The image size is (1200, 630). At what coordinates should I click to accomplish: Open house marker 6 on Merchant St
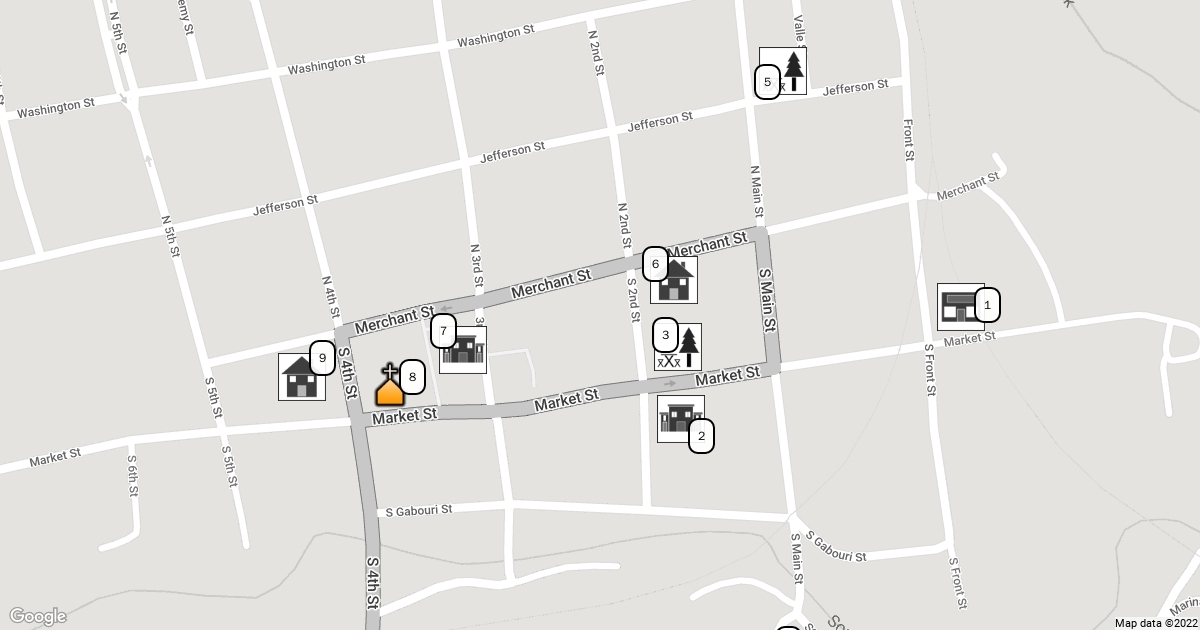point(674,280)
